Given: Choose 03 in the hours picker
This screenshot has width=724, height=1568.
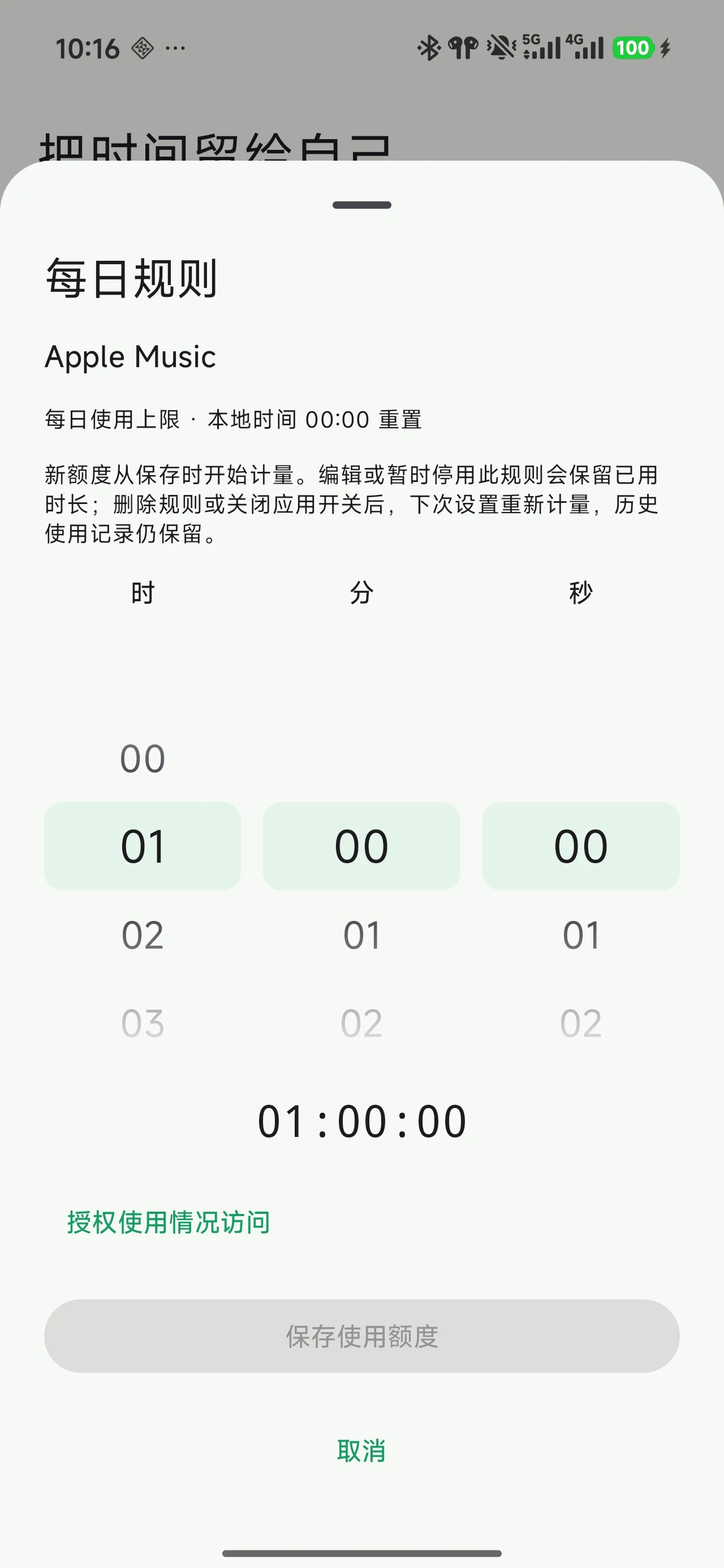Looking at the screenshot, I should [143, 1023].
